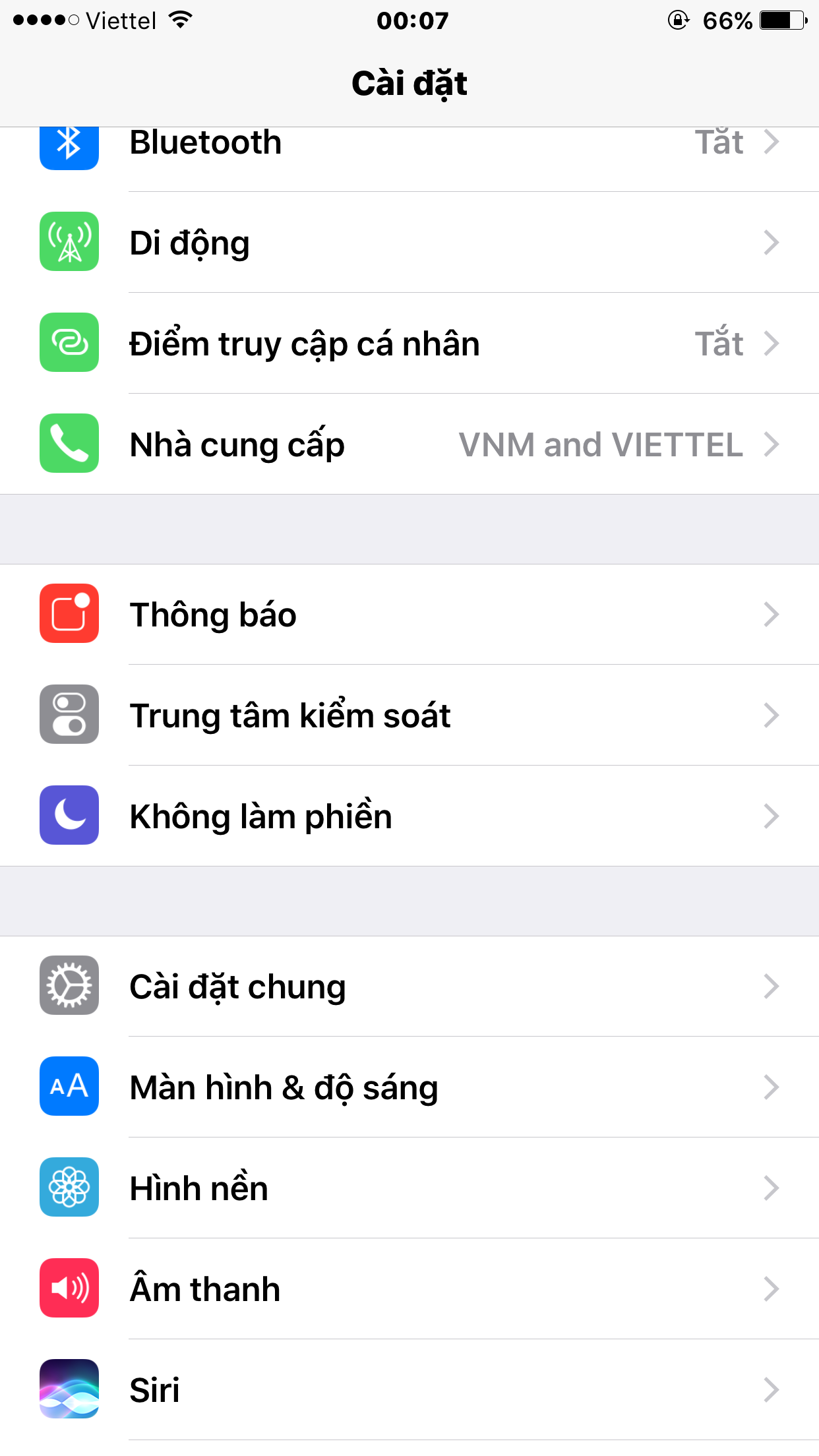Open Trung tâm kiểm soát settings

[x=409, y=715]
